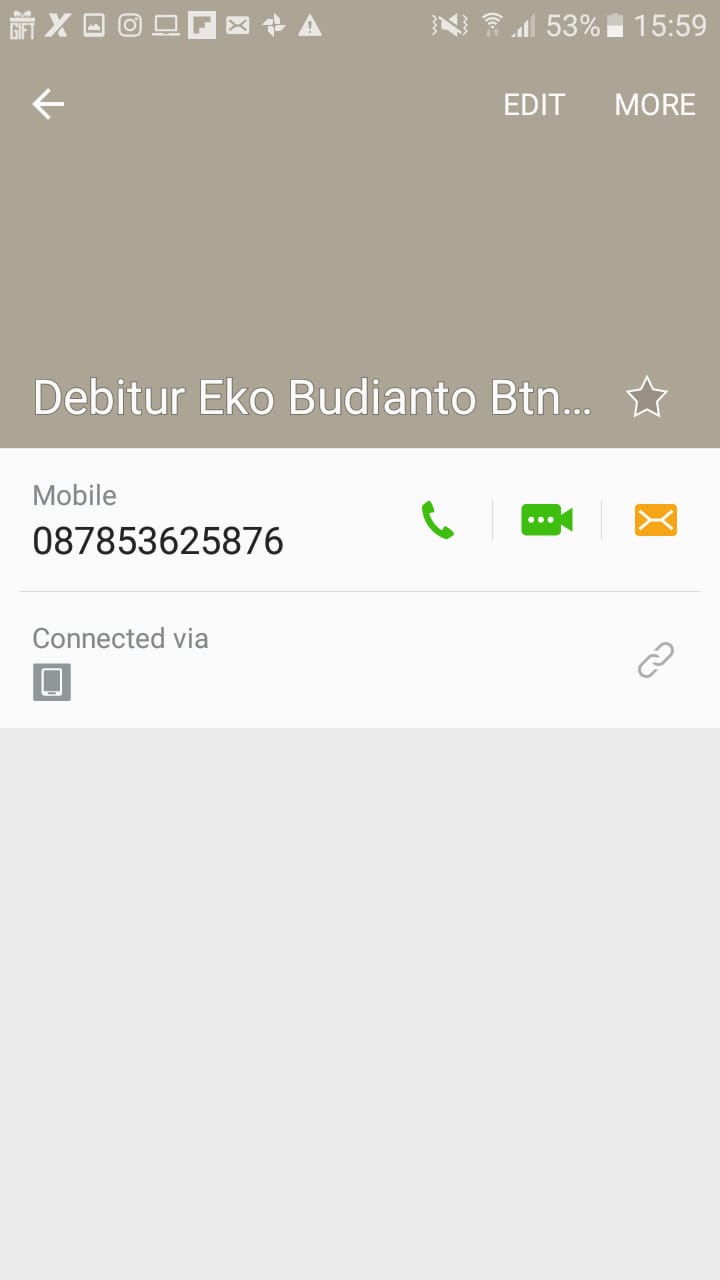Open linked contacts via chain icon
This screenshot has height=1280, width=720.
click(656, 660)
